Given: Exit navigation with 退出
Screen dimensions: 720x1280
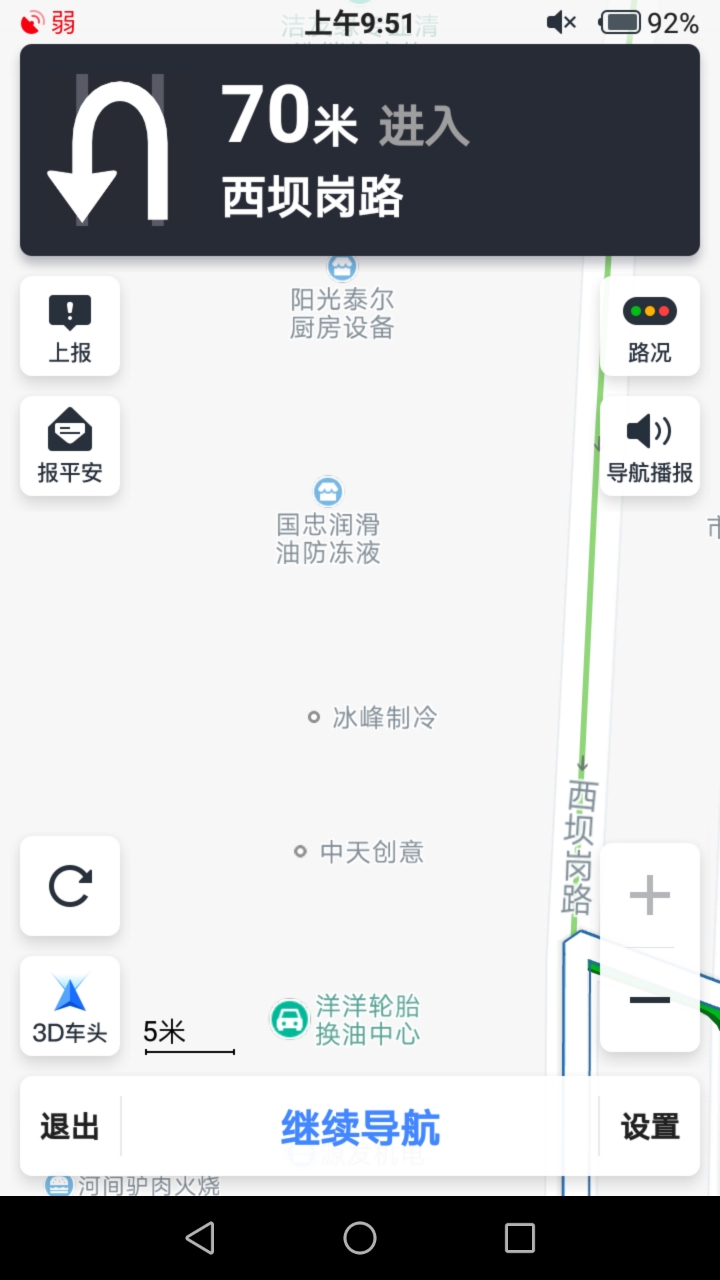Looking at the screenshot, I should point(70,1127).
